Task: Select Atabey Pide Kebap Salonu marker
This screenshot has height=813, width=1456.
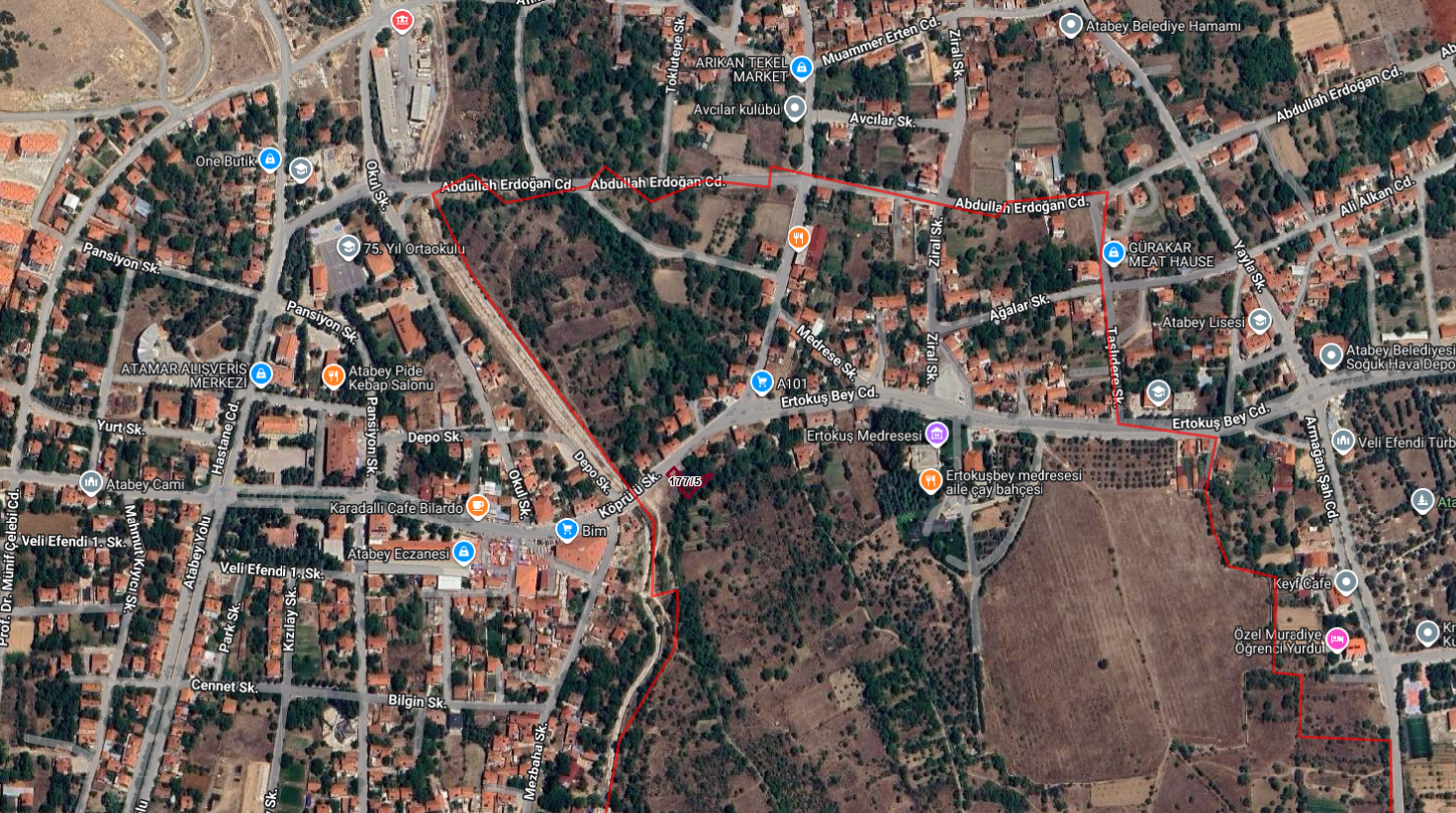Action: (x=334, y=376)
